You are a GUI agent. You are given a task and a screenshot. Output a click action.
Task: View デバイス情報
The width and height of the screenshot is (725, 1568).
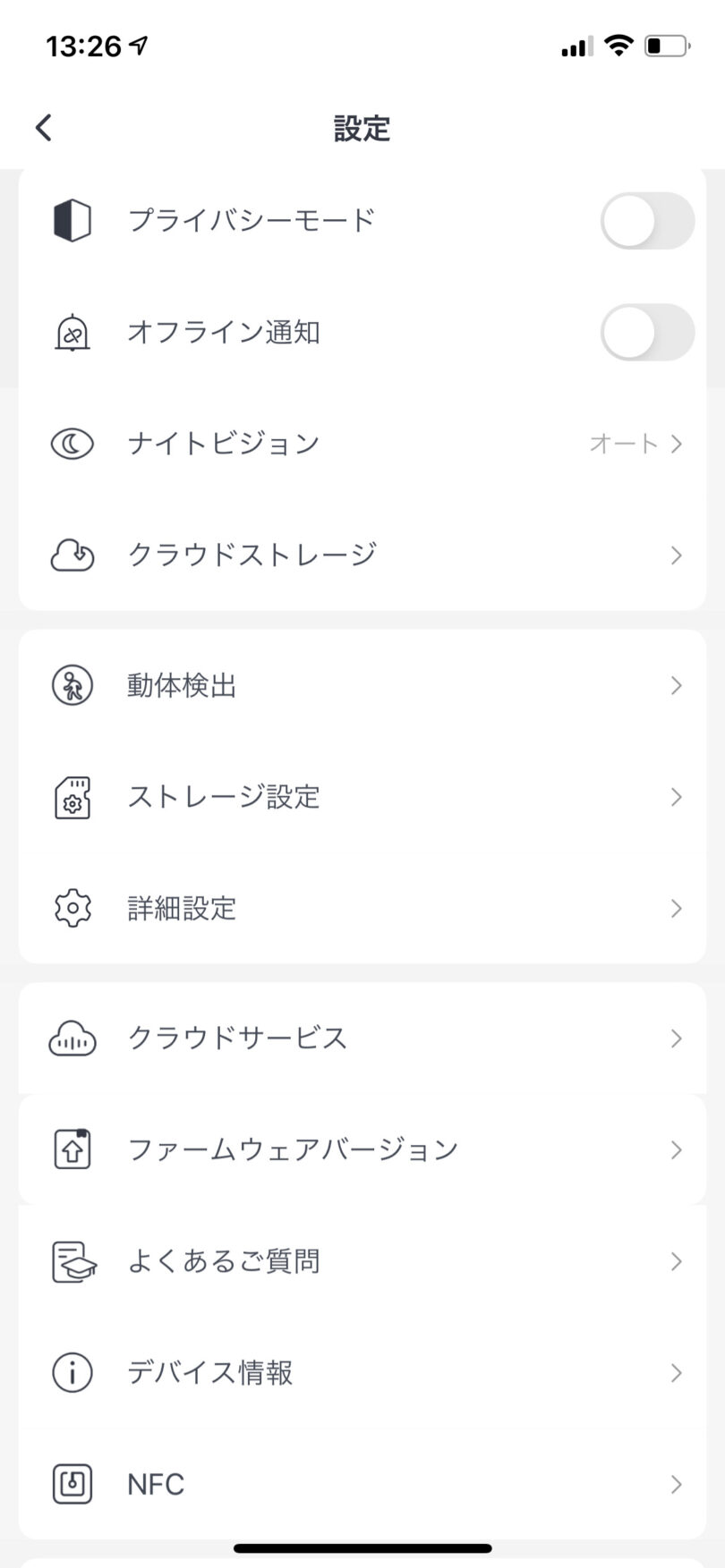pyautogui.click(x=362, y=1372)
